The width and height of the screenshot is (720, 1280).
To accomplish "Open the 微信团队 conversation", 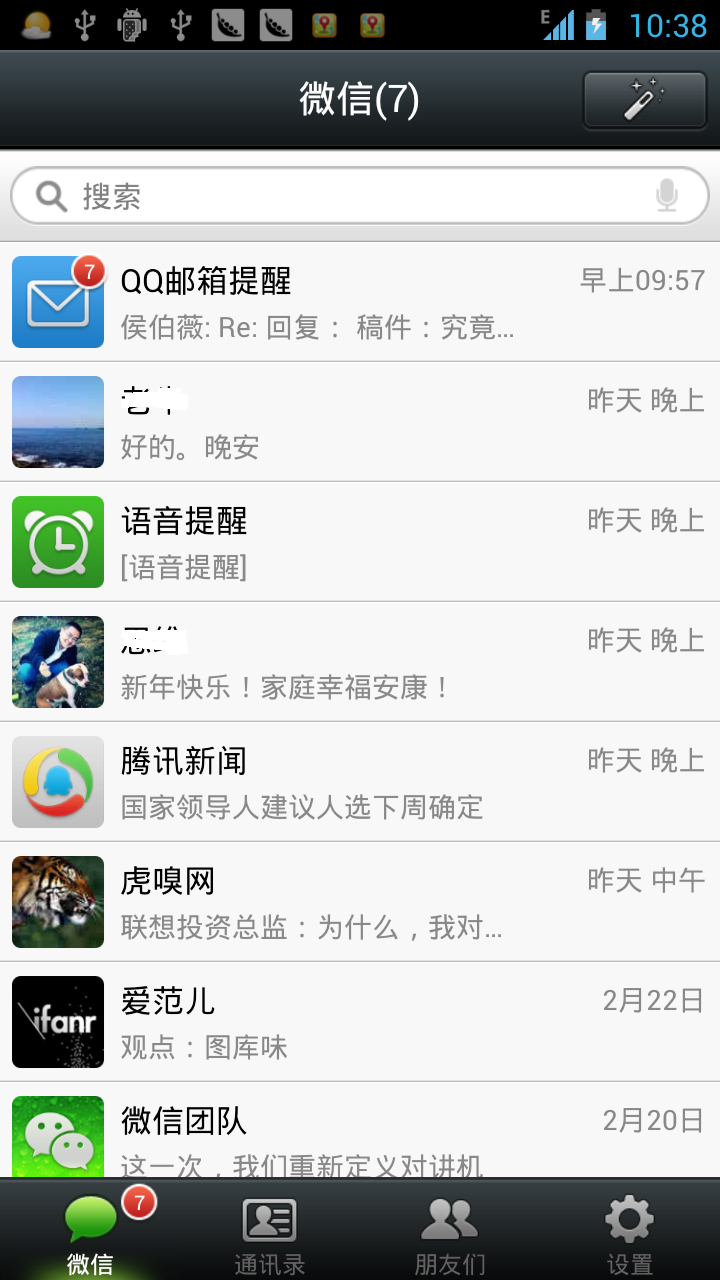I will click(x=360, y=1136).
